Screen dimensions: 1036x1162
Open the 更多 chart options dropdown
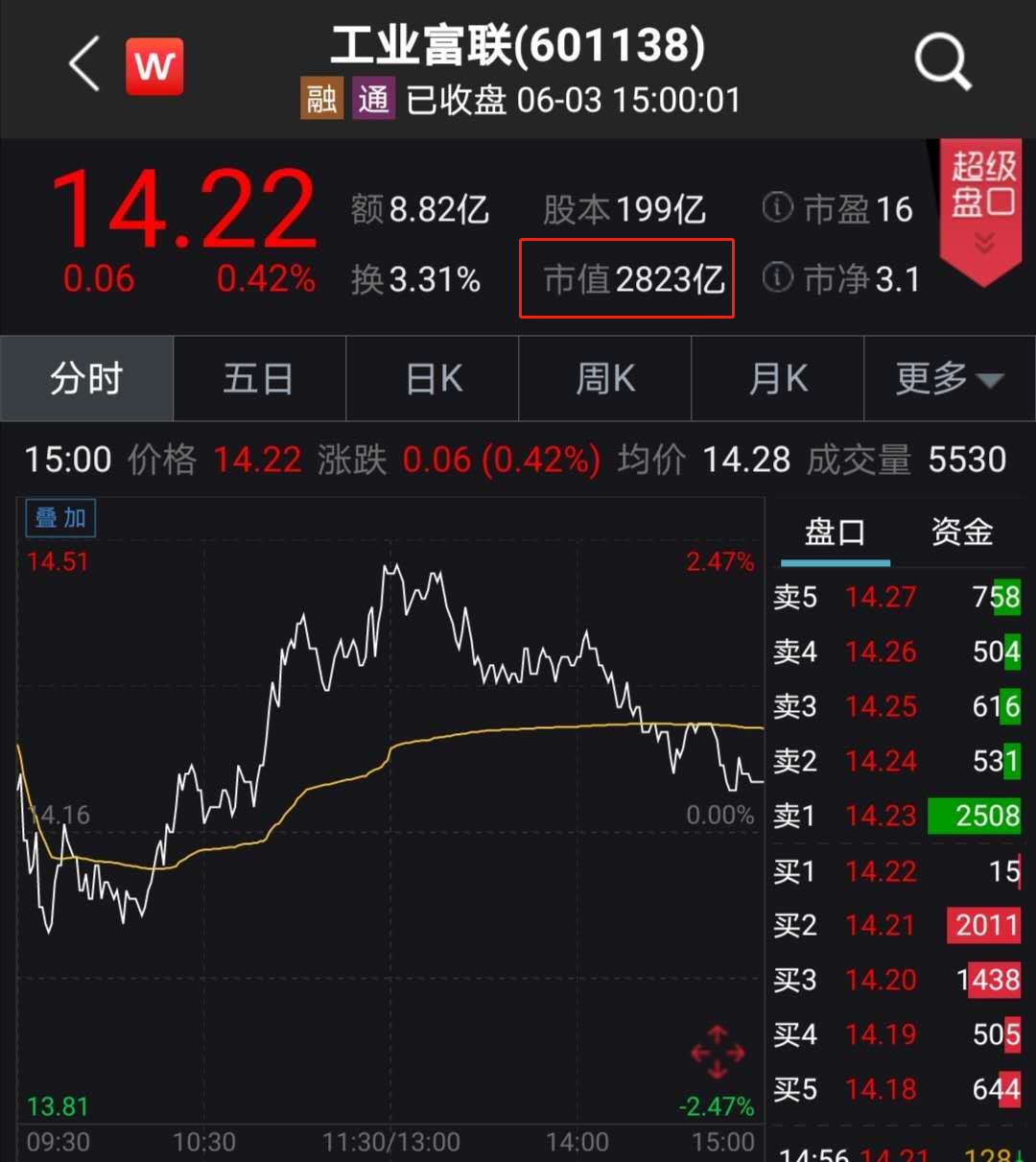(x=949, y=379)
